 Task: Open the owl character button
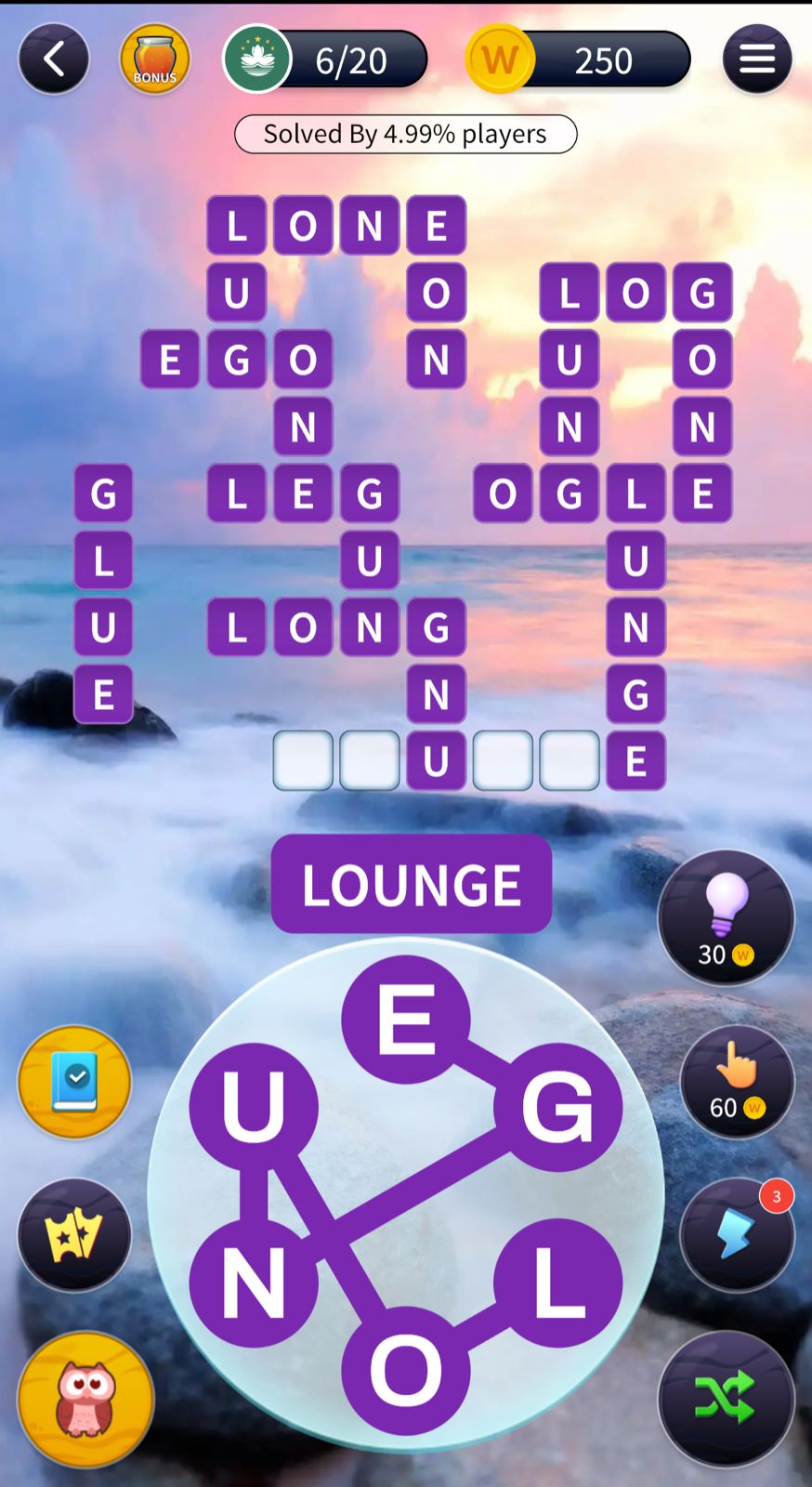(x=85, y=1399)
